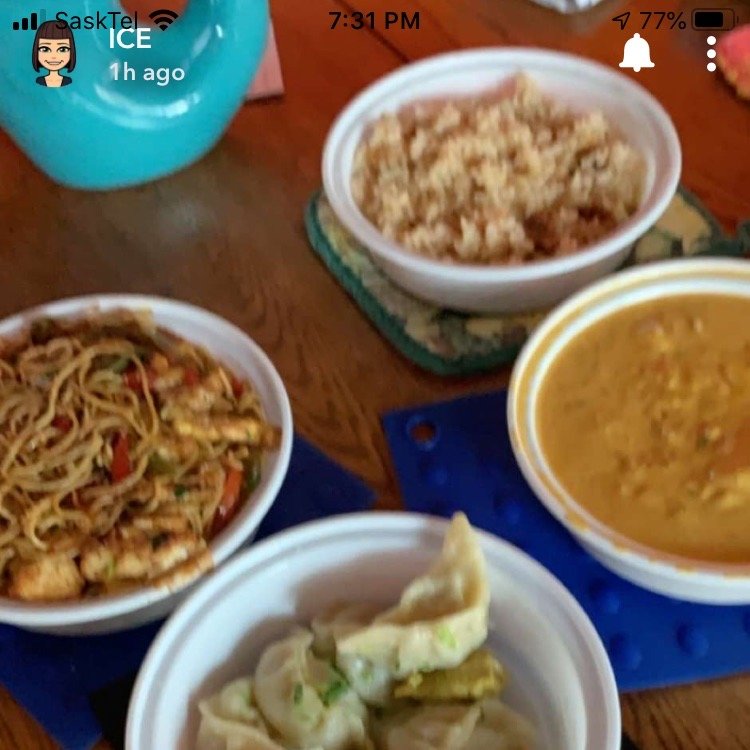
Task: Open ICE's Bitmoji profile avatar
Action: coord(53,53)
